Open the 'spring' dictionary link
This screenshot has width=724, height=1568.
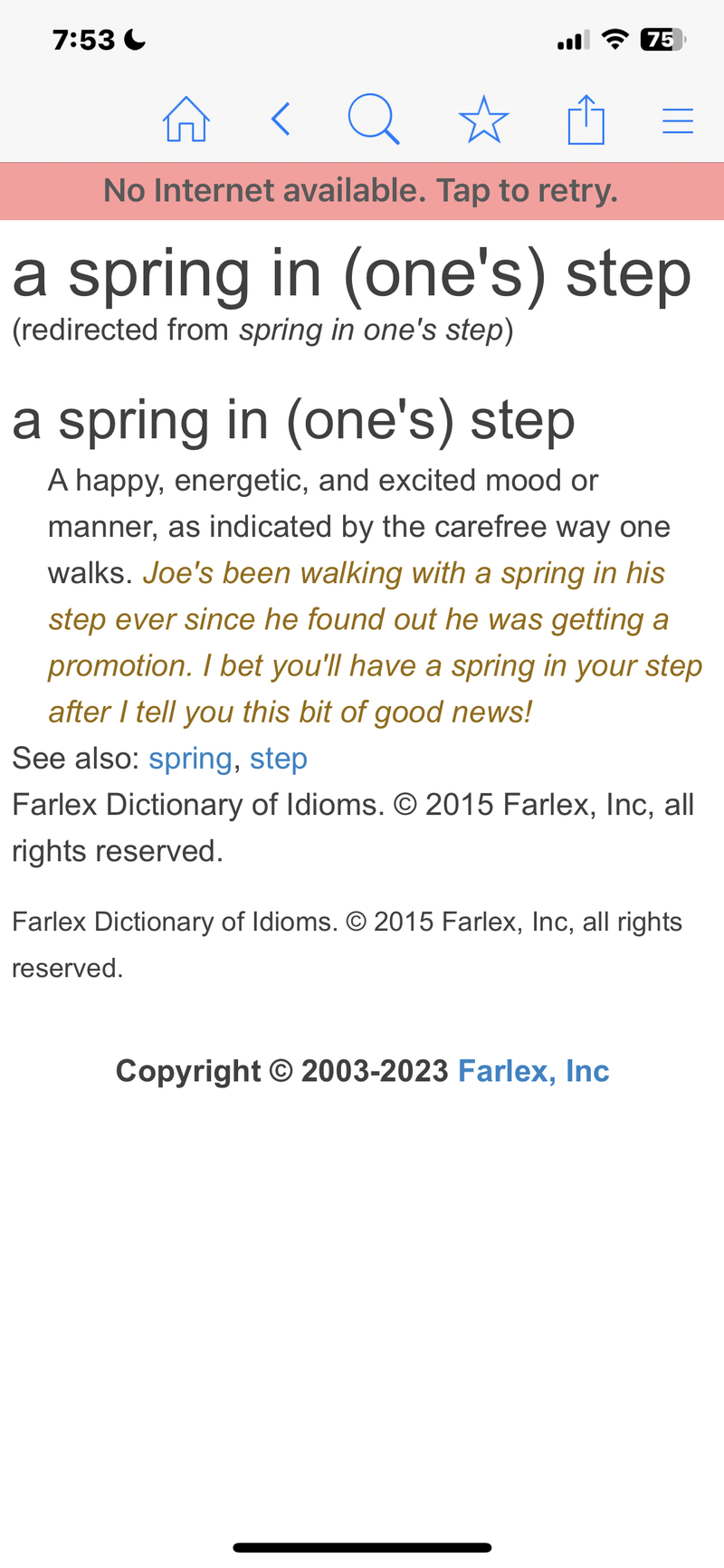point(190,758)
